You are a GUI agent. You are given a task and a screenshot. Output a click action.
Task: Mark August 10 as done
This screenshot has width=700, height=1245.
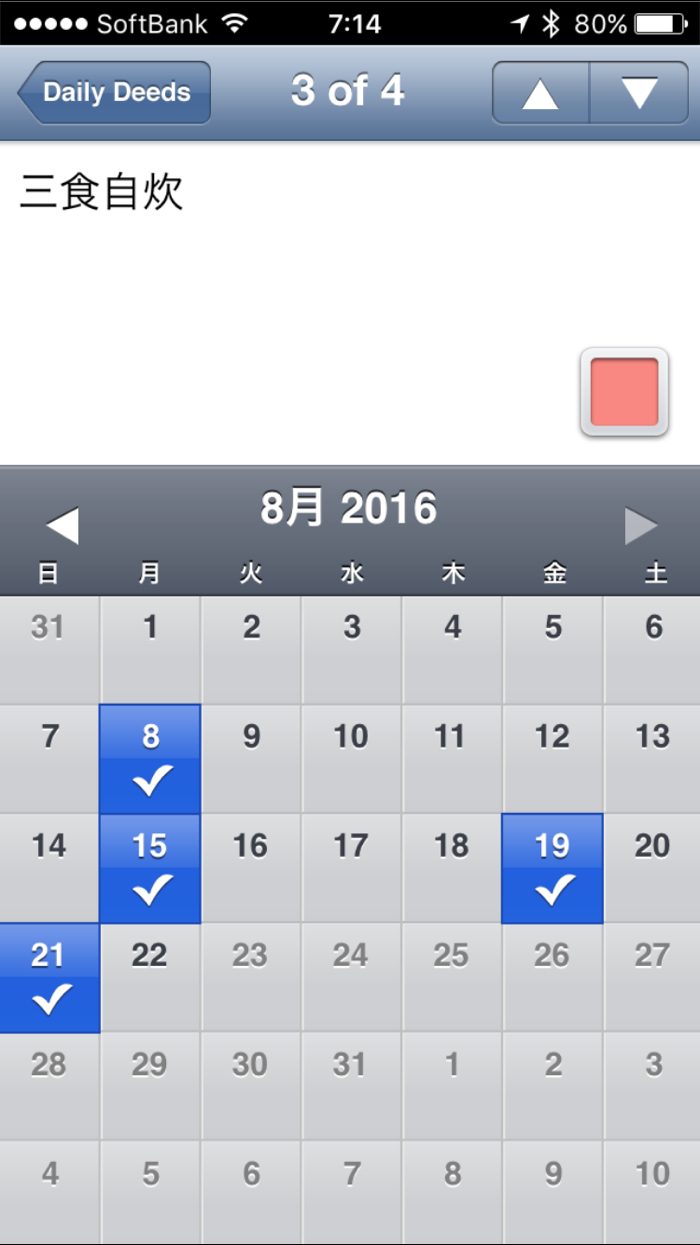(x=351, y=759)
